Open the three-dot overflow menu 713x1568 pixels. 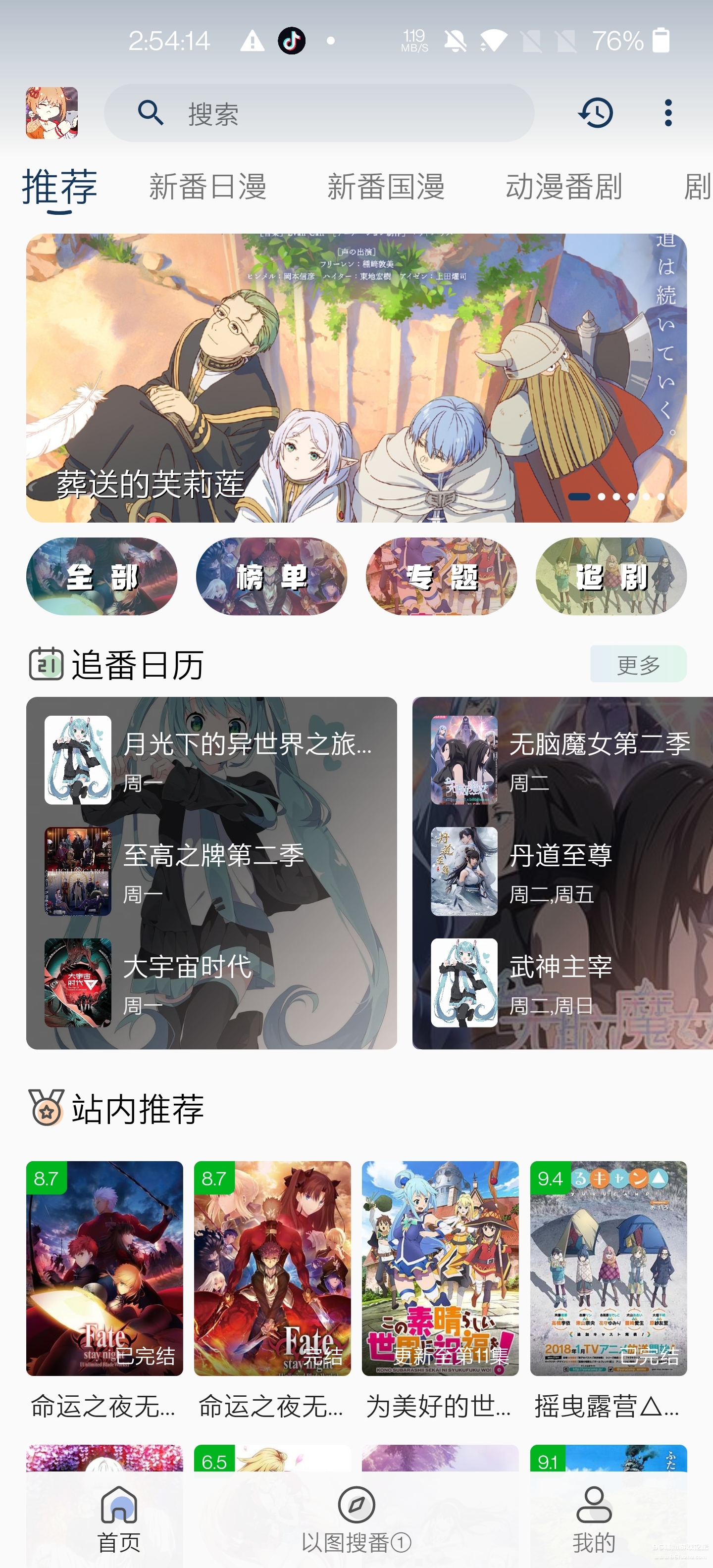667,113
